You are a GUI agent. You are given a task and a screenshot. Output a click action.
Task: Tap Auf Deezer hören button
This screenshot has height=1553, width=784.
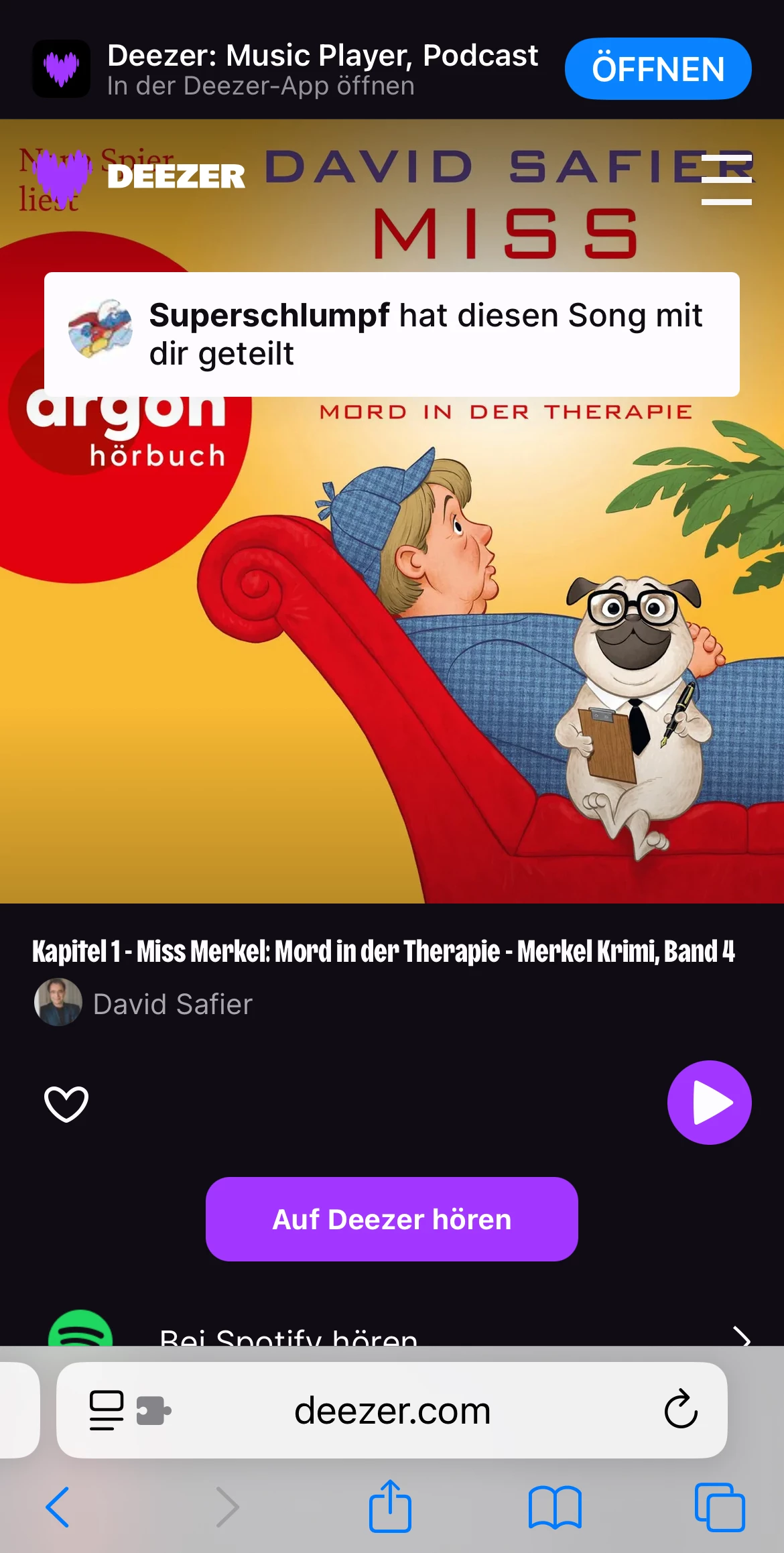tap(391, 1219)
